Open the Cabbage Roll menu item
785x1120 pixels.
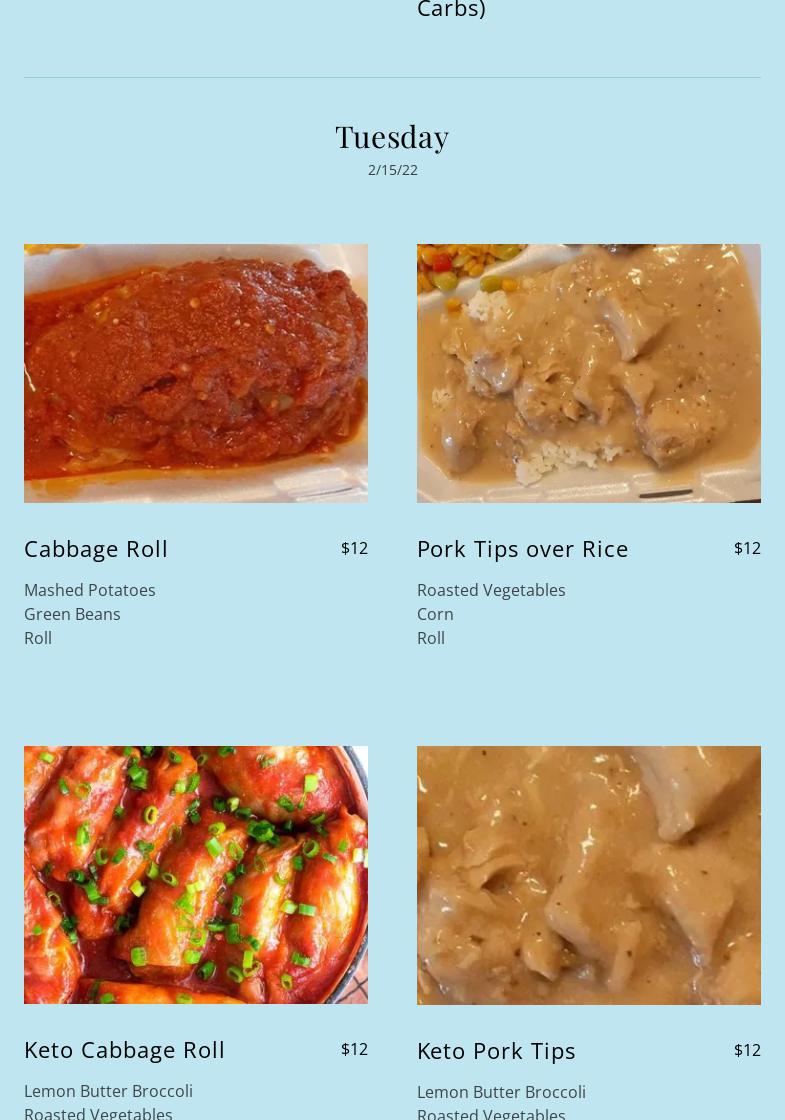[96, 549]
